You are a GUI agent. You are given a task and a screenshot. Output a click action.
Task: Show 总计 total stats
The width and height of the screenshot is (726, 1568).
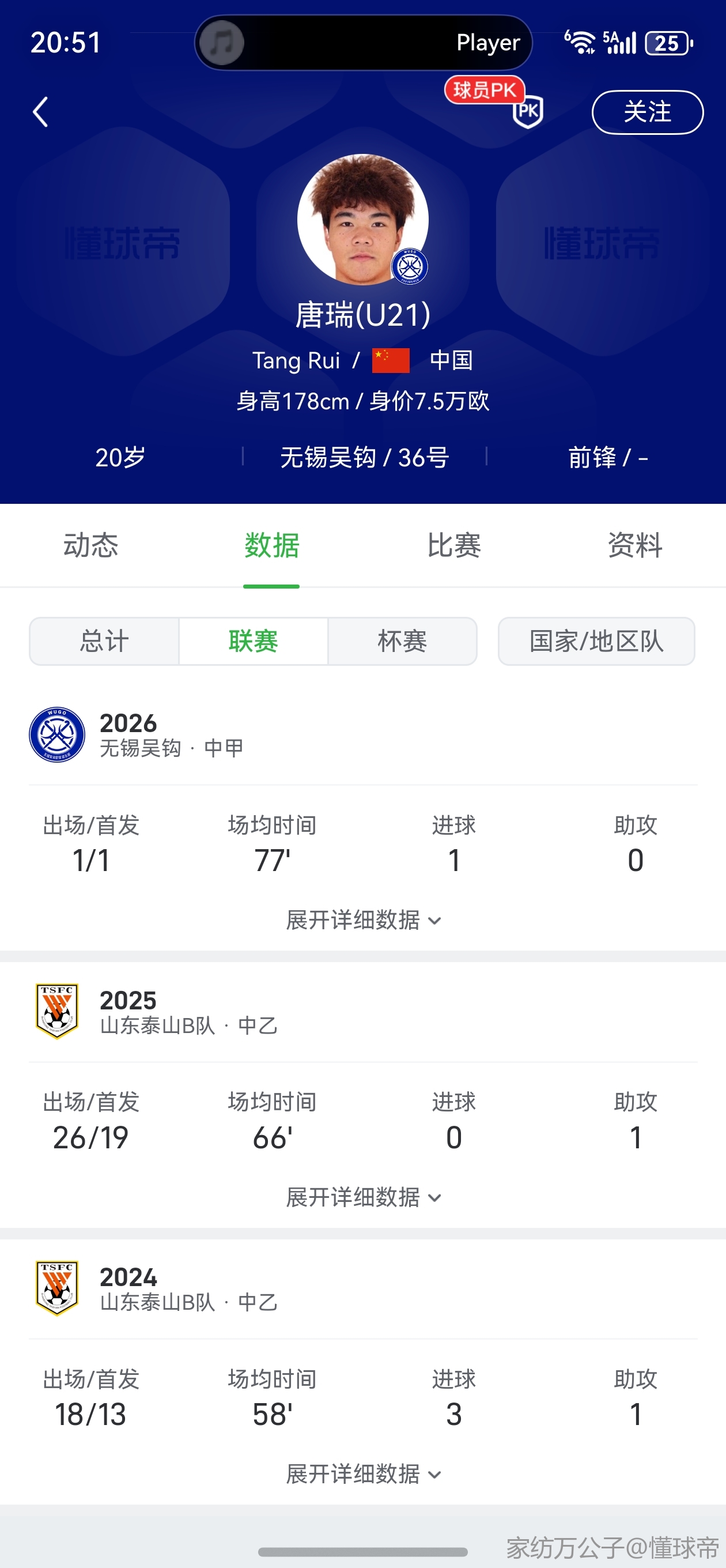(104, 641)
